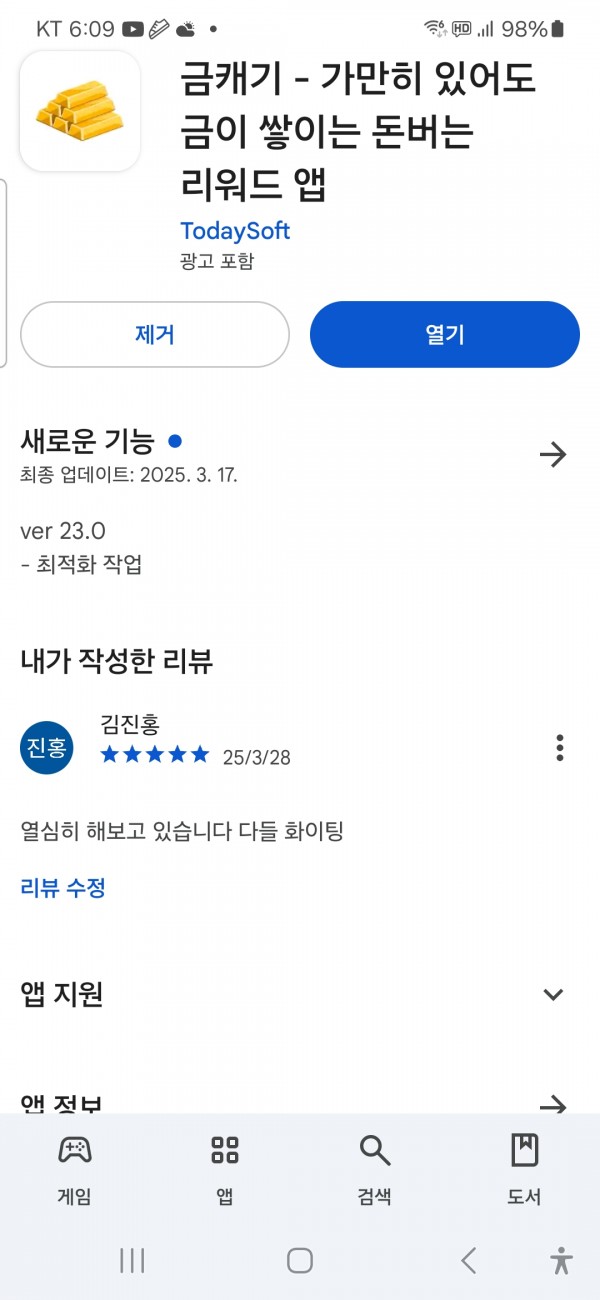
Task: Expand the 앱 지원 section
Action: (x=553, y=994)
